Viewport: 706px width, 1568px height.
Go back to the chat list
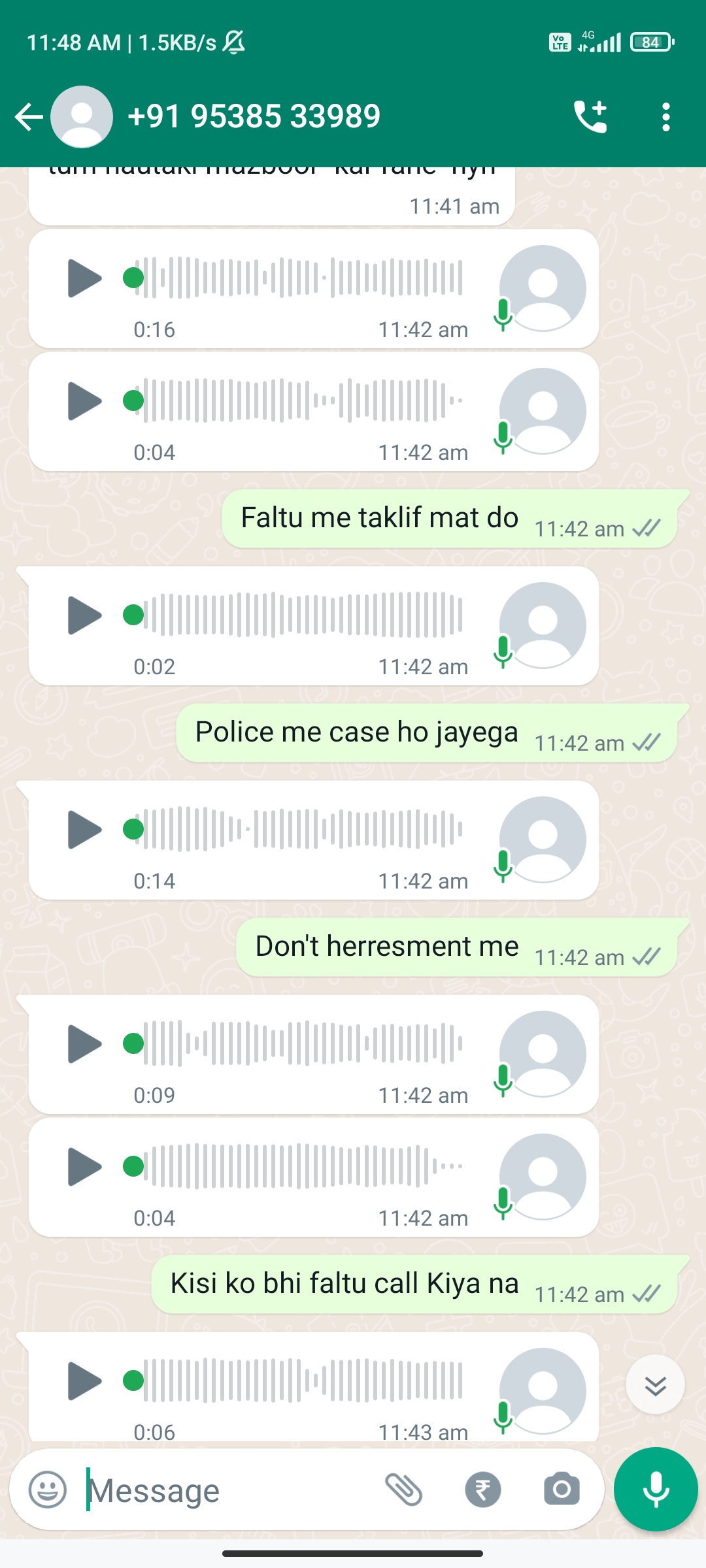coord(29,118)
